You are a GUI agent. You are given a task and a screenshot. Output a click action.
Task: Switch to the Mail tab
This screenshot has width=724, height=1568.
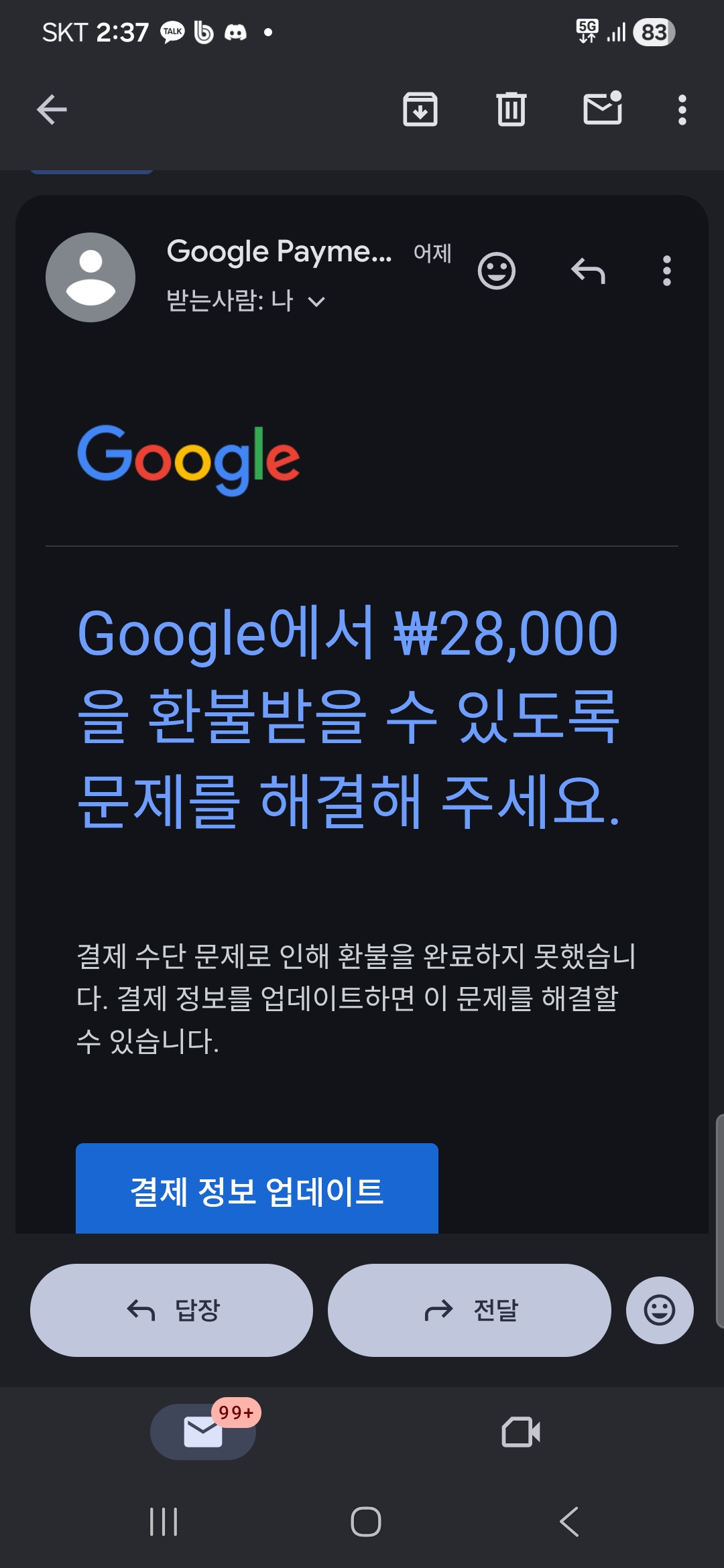pos(203,1432)
